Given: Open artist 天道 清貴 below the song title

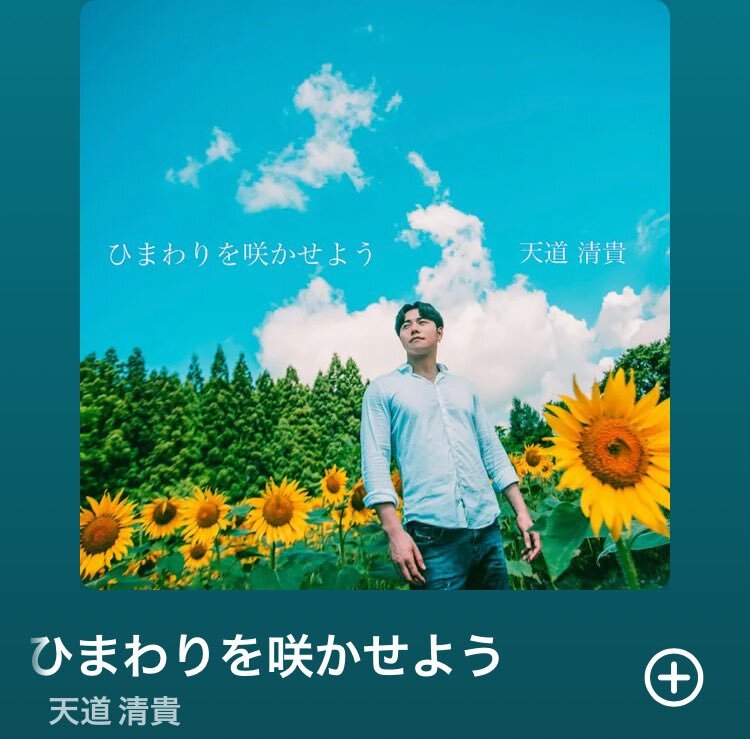Looking at the screenshot, I should pyautogui.click(x=114, y=711).
